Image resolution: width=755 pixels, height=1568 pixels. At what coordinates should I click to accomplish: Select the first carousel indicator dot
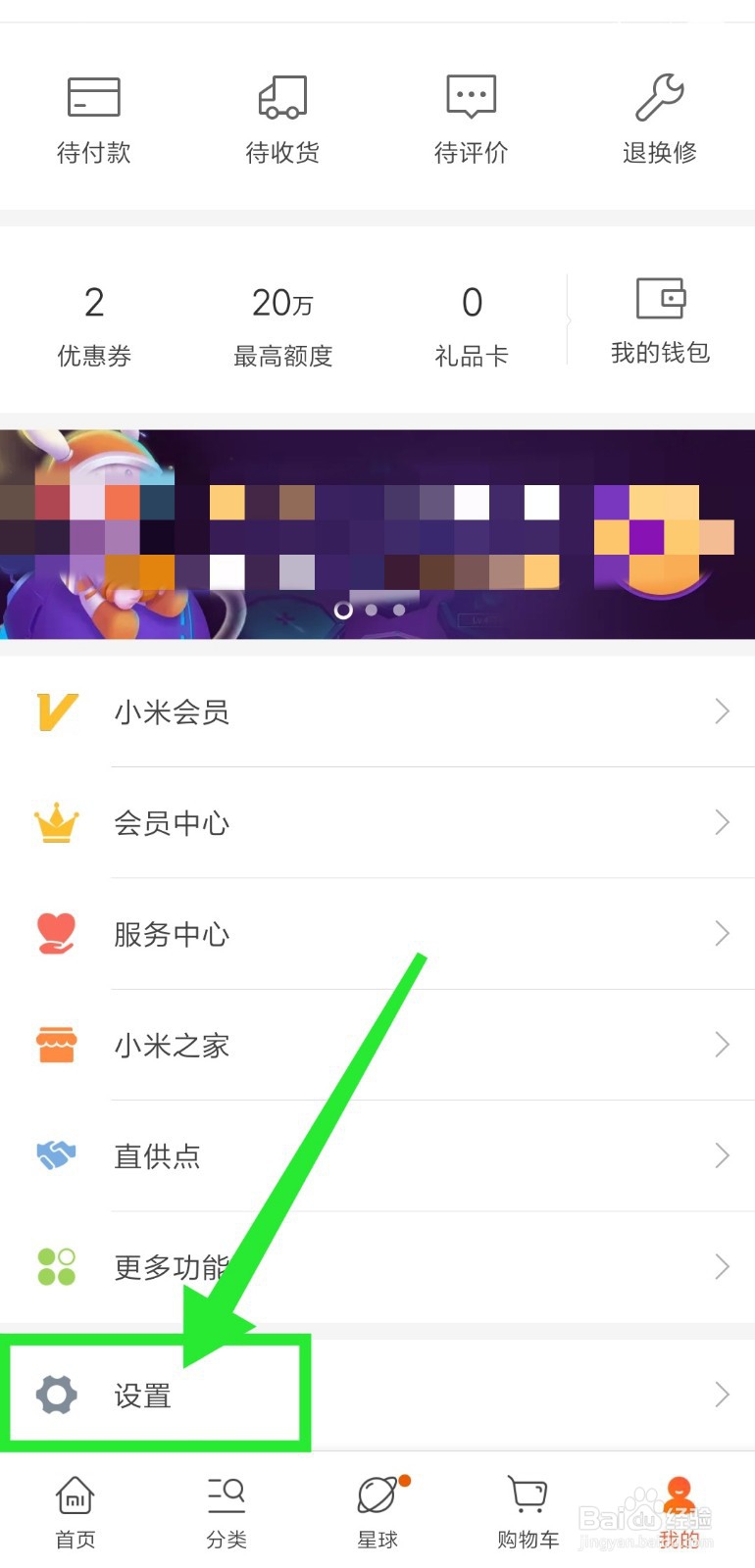(x=343, y=610)
